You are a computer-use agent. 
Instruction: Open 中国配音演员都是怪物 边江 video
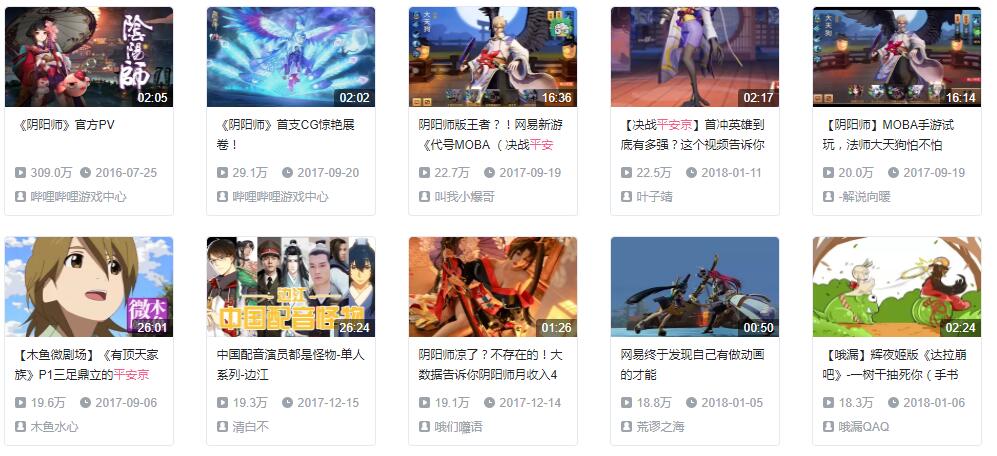point(290,287)
